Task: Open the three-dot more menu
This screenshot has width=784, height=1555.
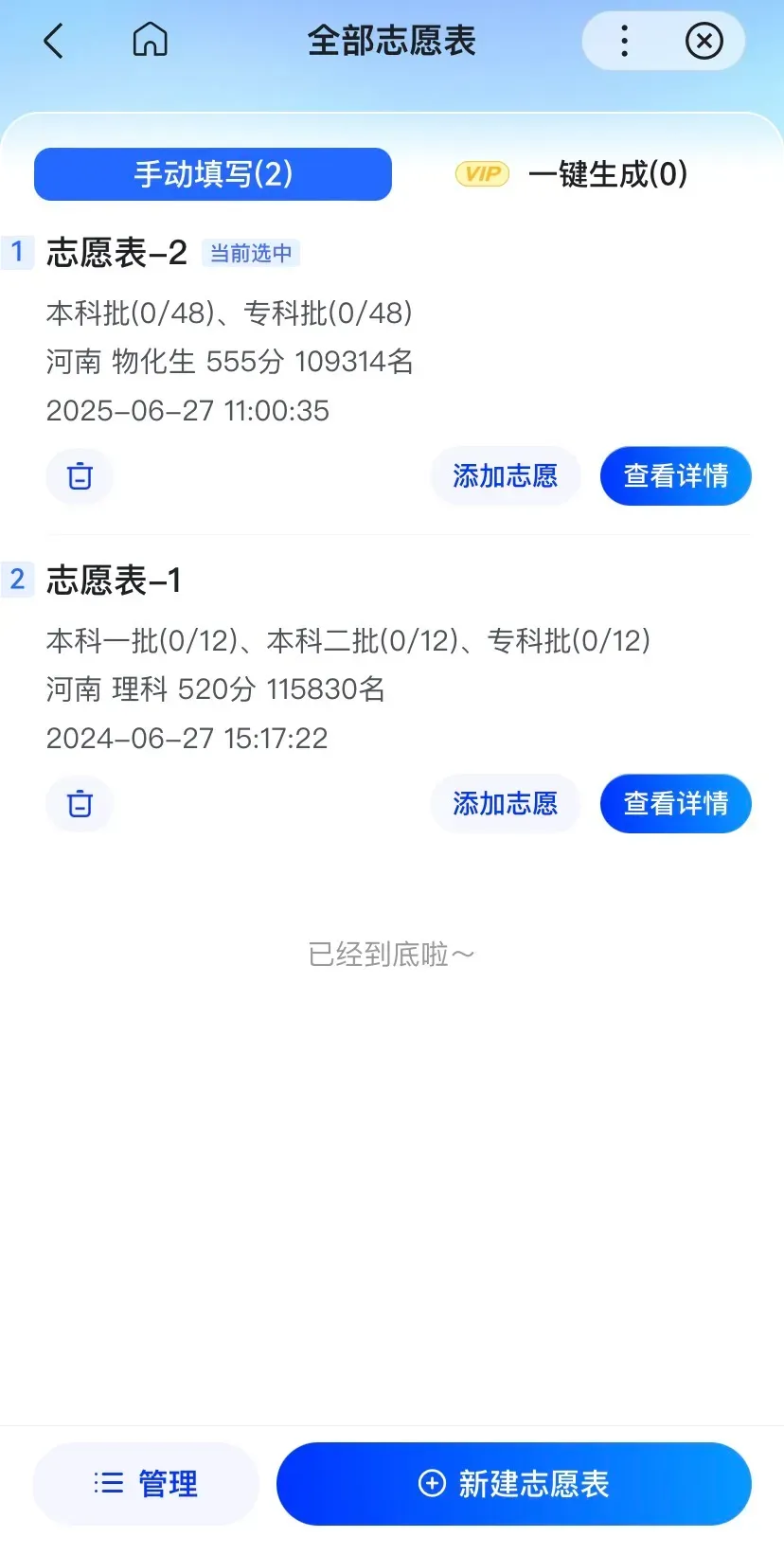Action: tap(624, 41)
